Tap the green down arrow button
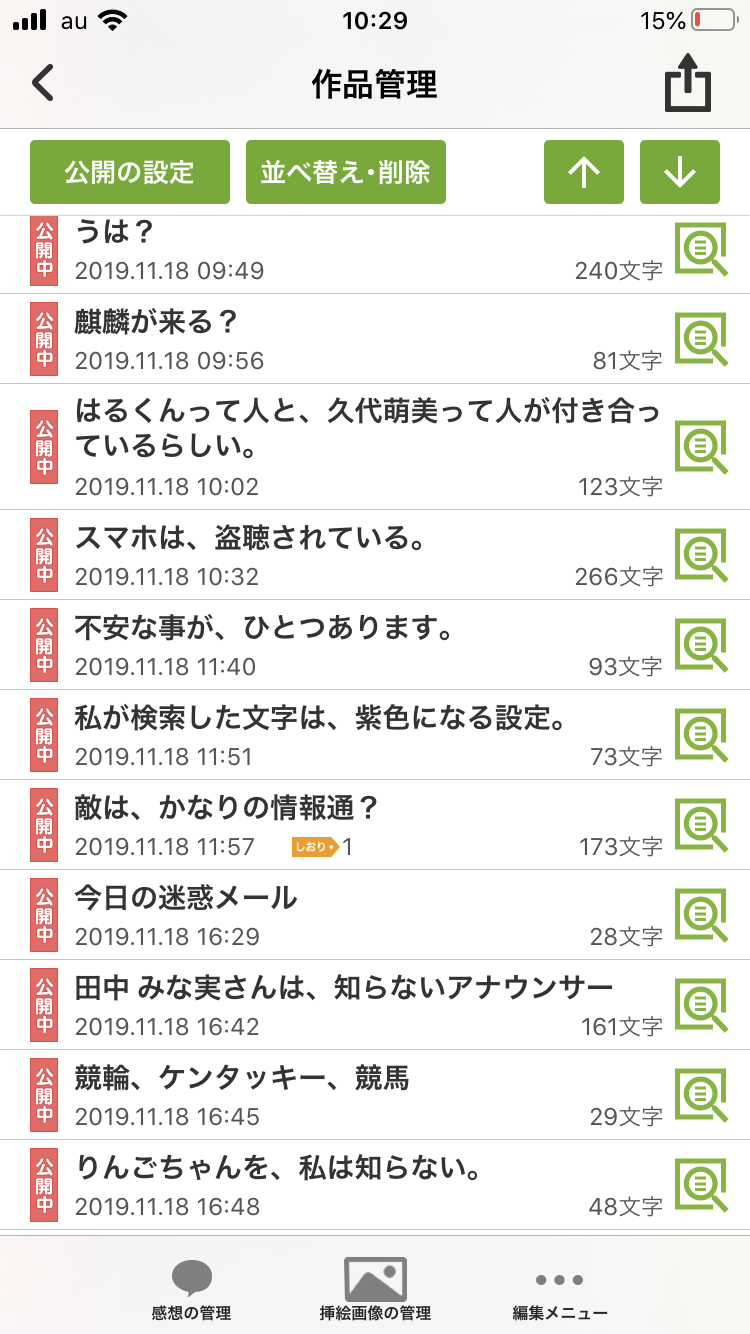750x1334 pixels. (x=680, y=172)
